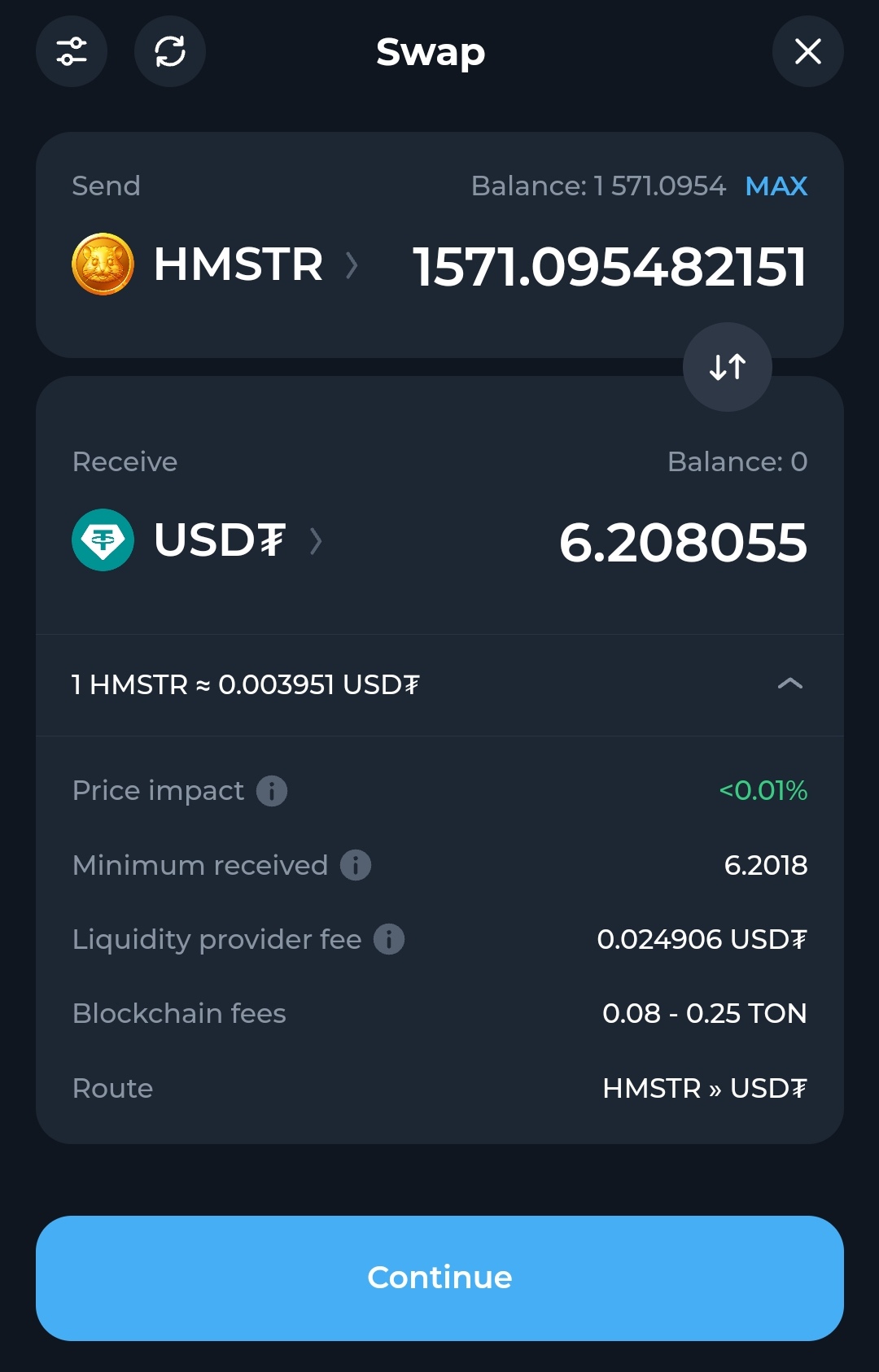
Task: Open swap settings sliders icon
Action: click(x=72, y=51)
